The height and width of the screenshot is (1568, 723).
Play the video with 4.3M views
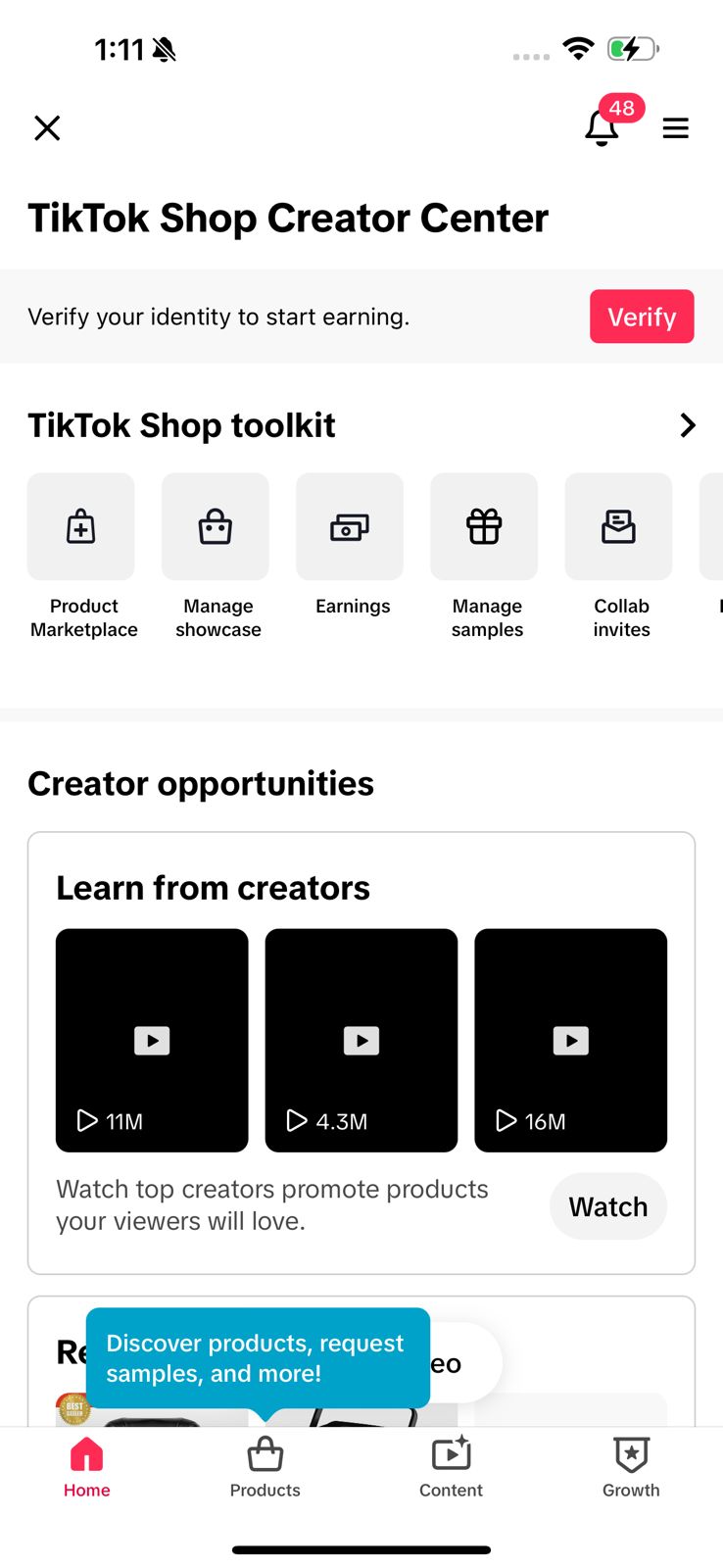361,1041
